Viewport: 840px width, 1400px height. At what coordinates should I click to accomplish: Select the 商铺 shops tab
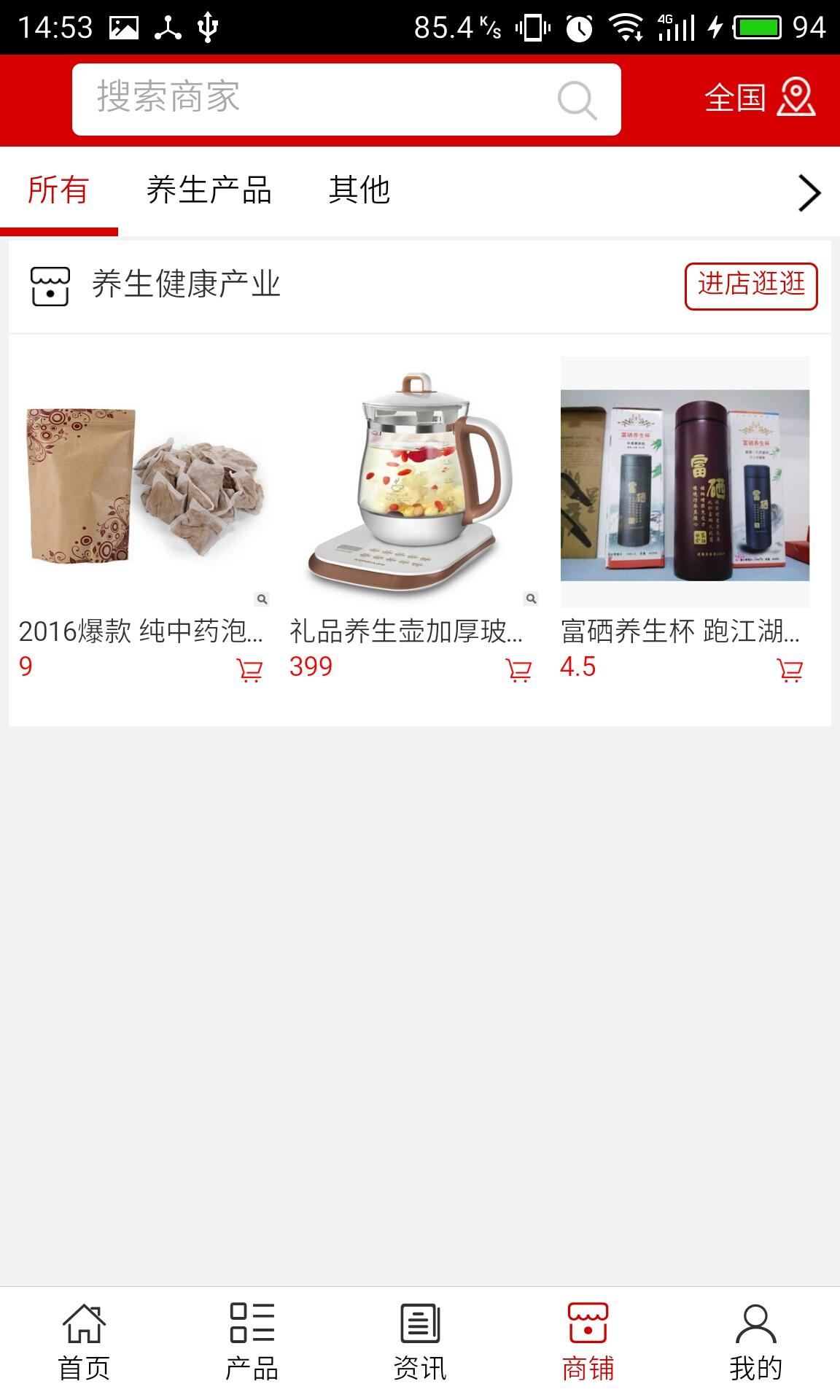tap(588, 1342)
